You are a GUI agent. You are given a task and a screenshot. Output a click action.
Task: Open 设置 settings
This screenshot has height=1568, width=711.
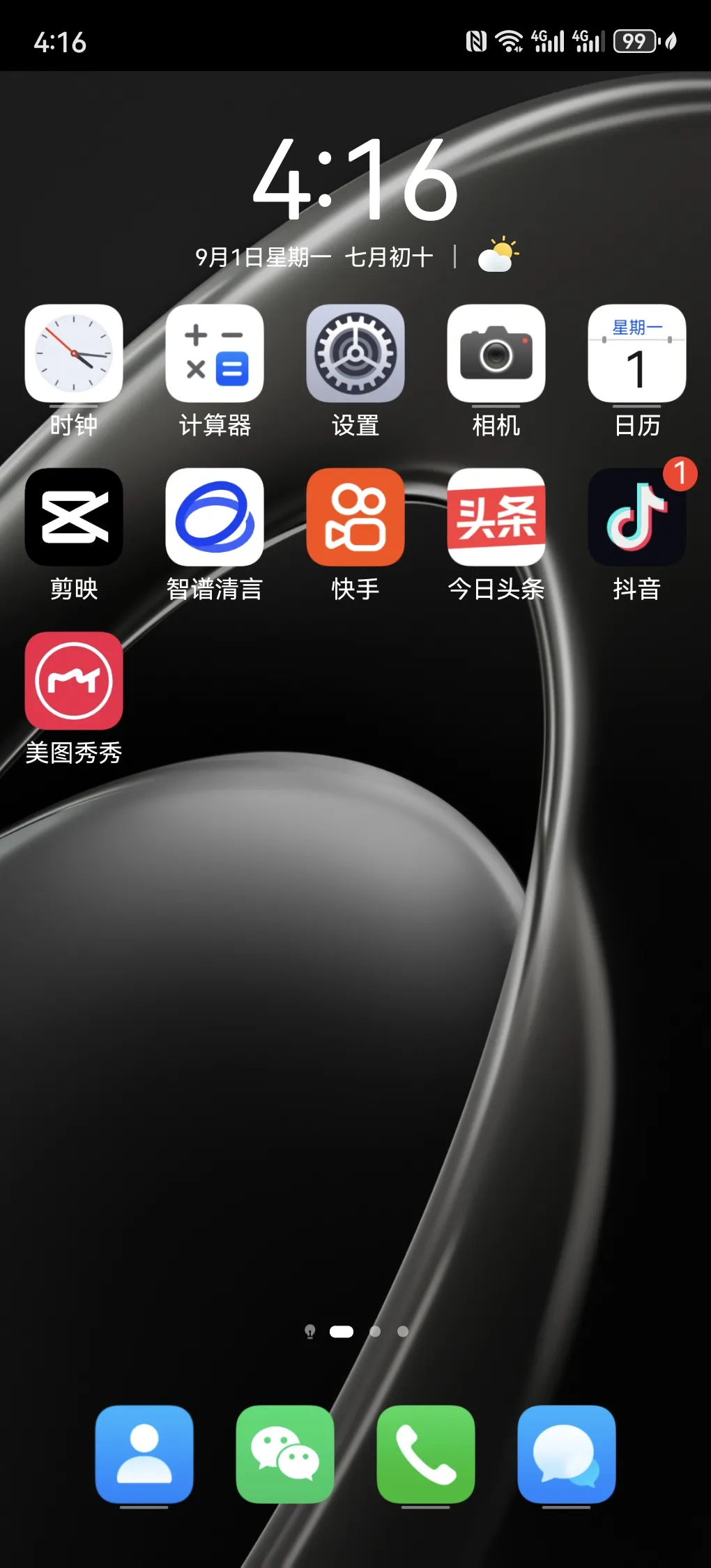(355, 353)
